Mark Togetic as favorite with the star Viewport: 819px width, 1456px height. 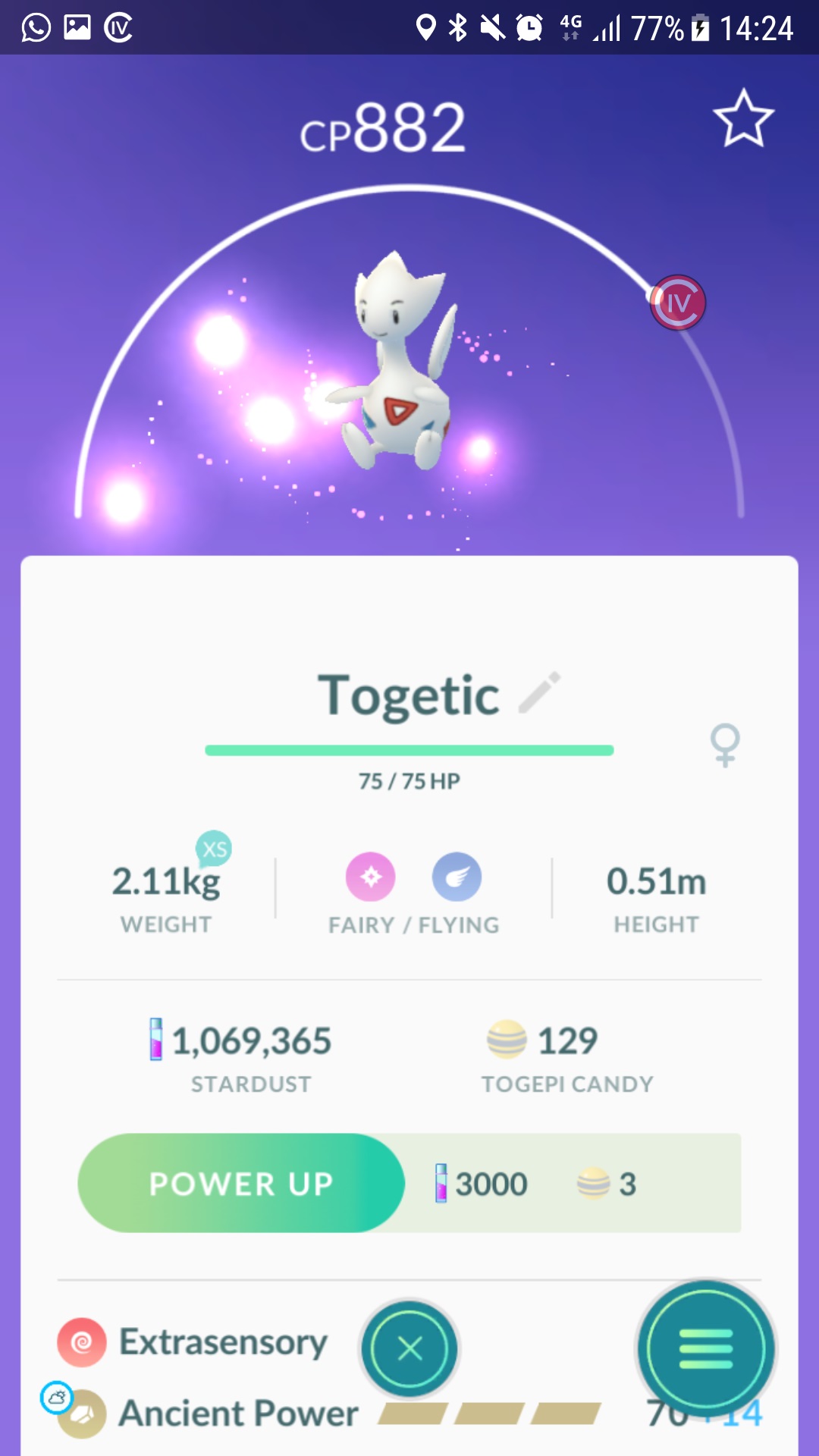pyautogui.click(x=743, y=119)
